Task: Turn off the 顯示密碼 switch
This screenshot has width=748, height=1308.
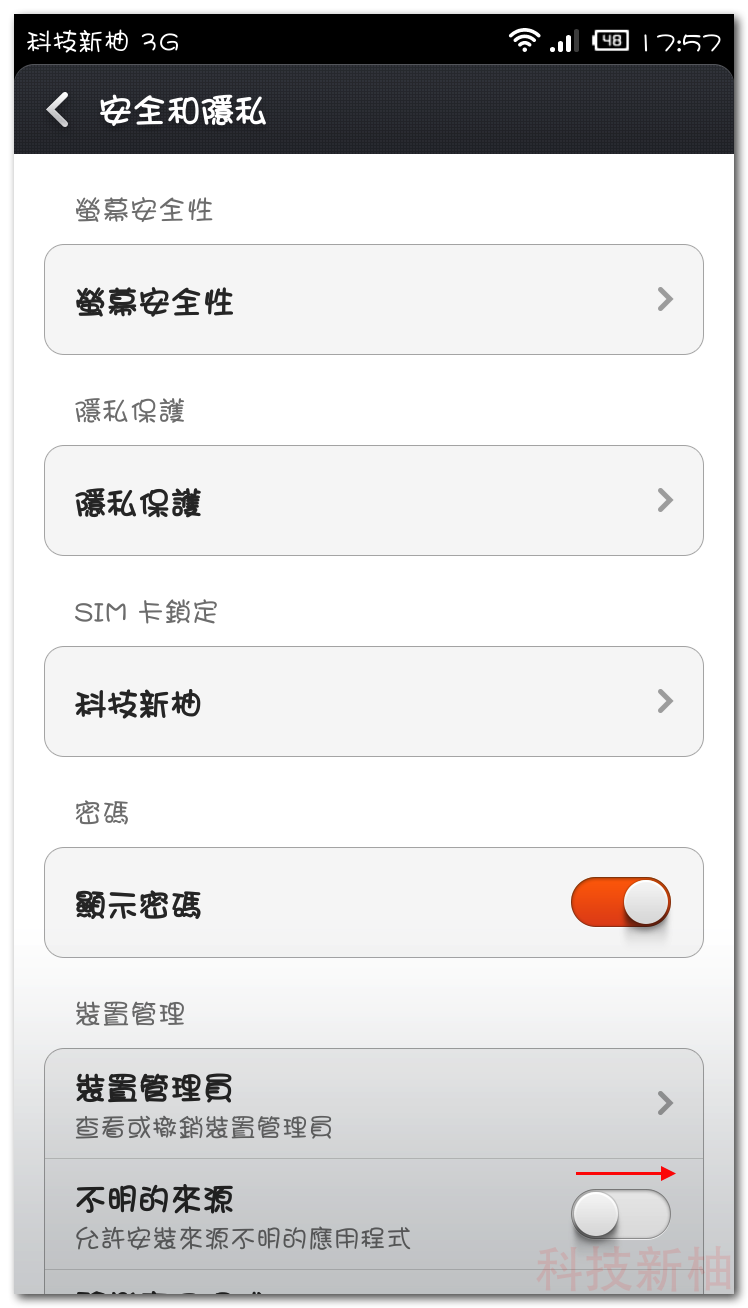Action: pyautogui.click(x=620, y=902)
